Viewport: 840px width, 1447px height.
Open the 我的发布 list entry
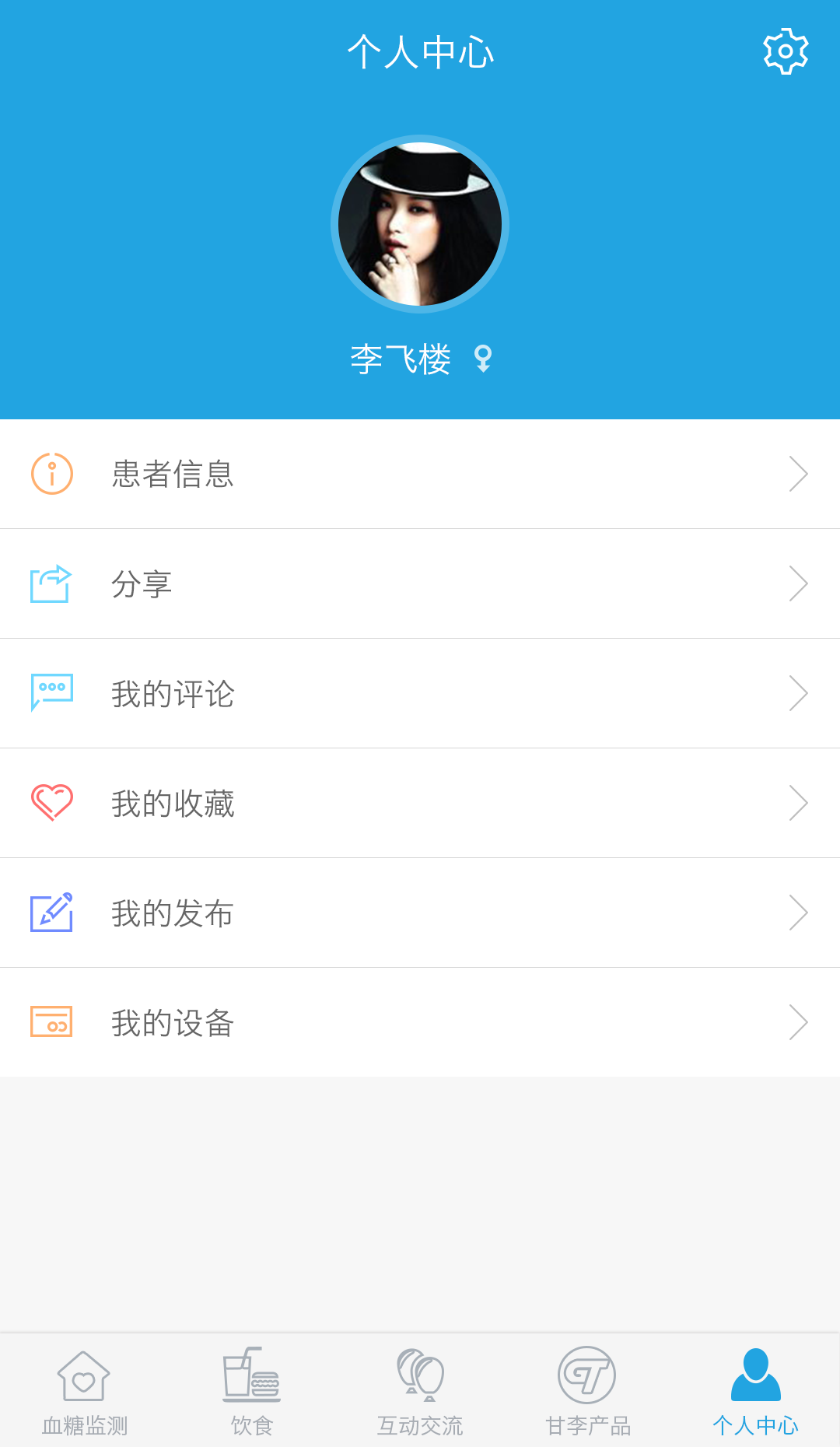click(x=420, y=913)
